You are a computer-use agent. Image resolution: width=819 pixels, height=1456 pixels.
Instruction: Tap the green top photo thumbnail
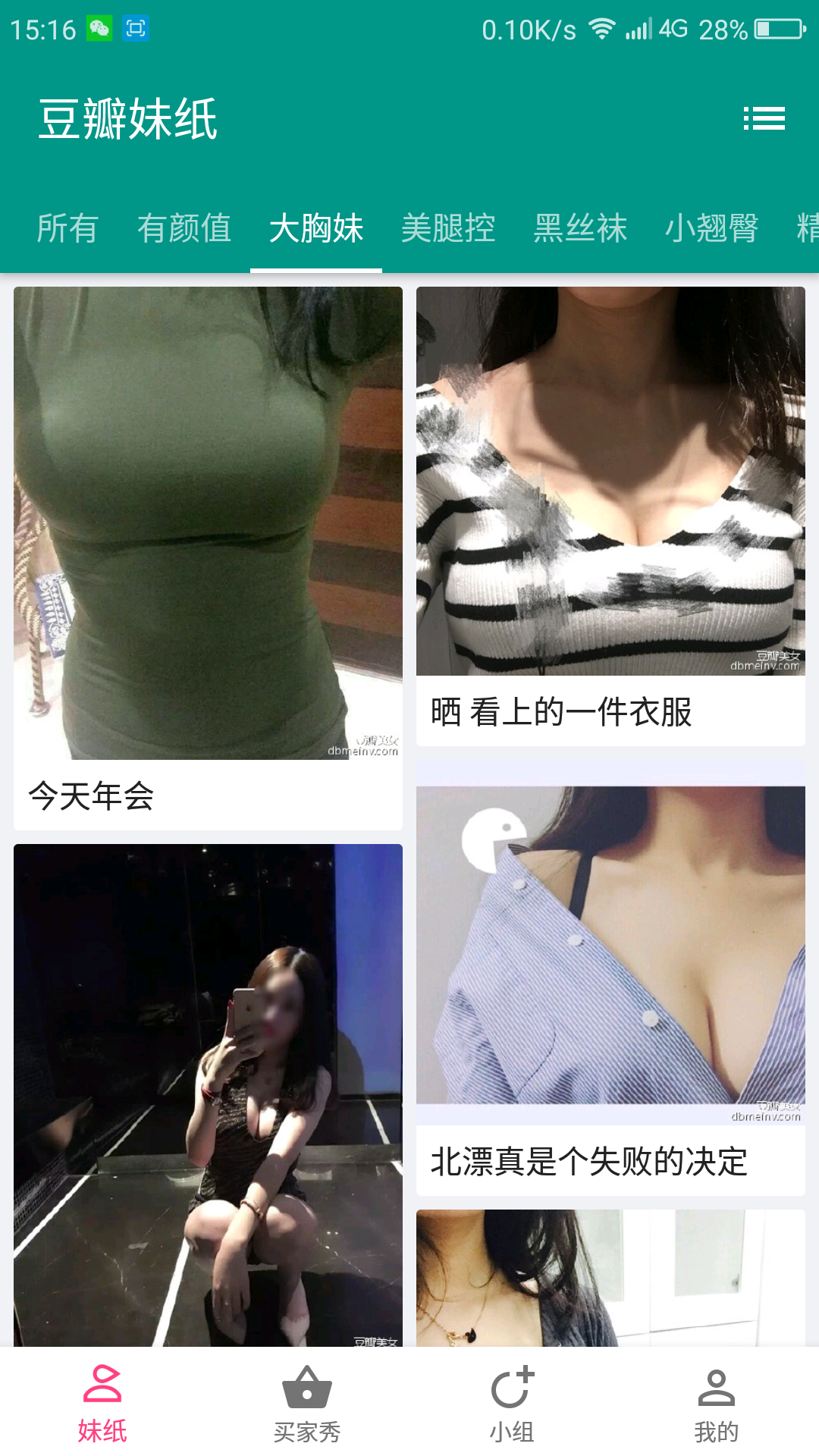click(206, 523)
